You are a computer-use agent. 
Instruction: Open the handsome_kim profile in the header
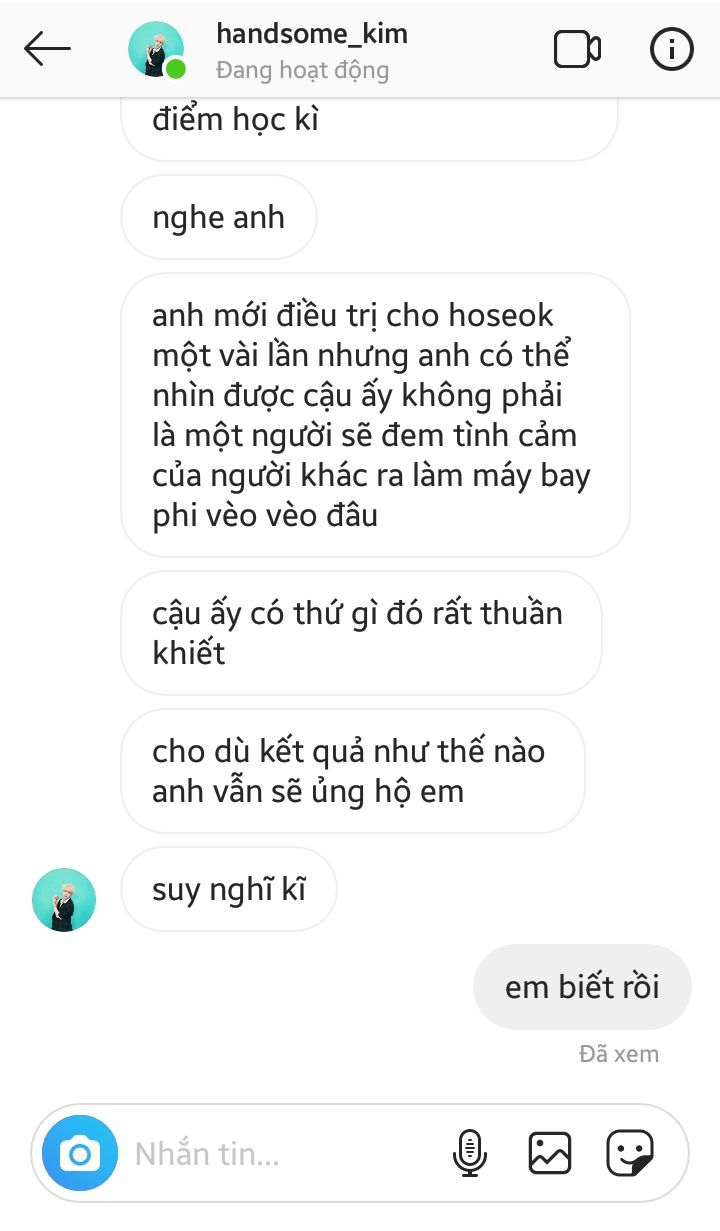click(x=312, y=34)
